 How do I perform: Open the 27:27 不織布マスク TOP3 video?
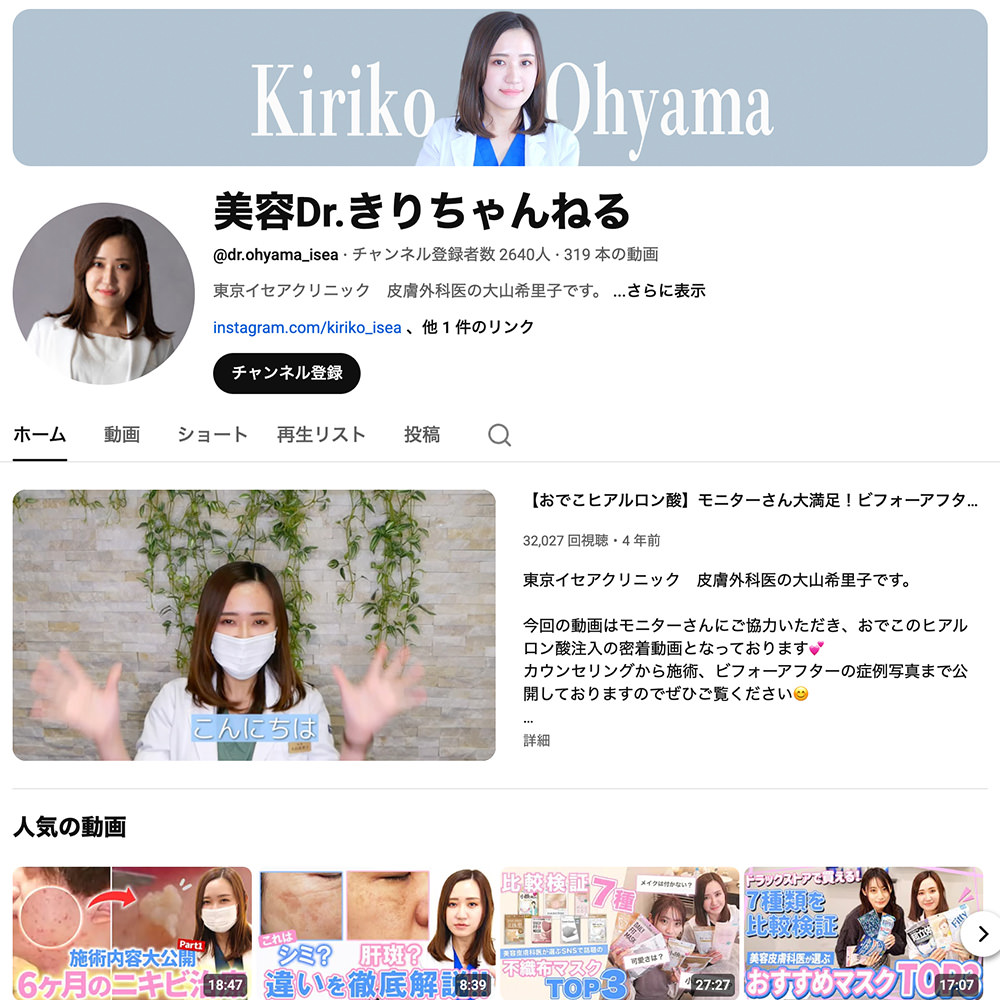620,932
